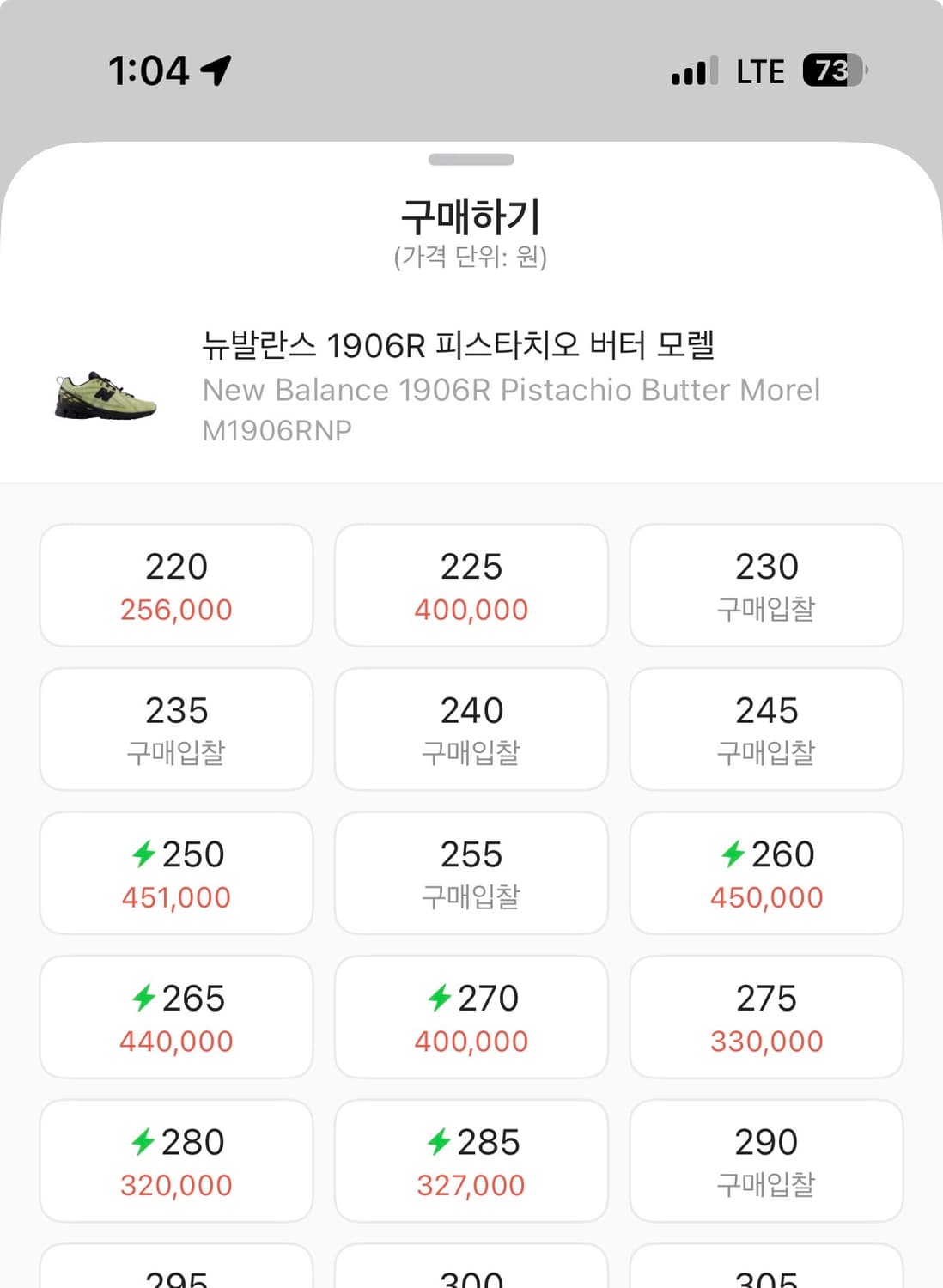Tap the product title M1906RNP text
The height and width of the screenshot is (1288, 943).
[277, 430]
